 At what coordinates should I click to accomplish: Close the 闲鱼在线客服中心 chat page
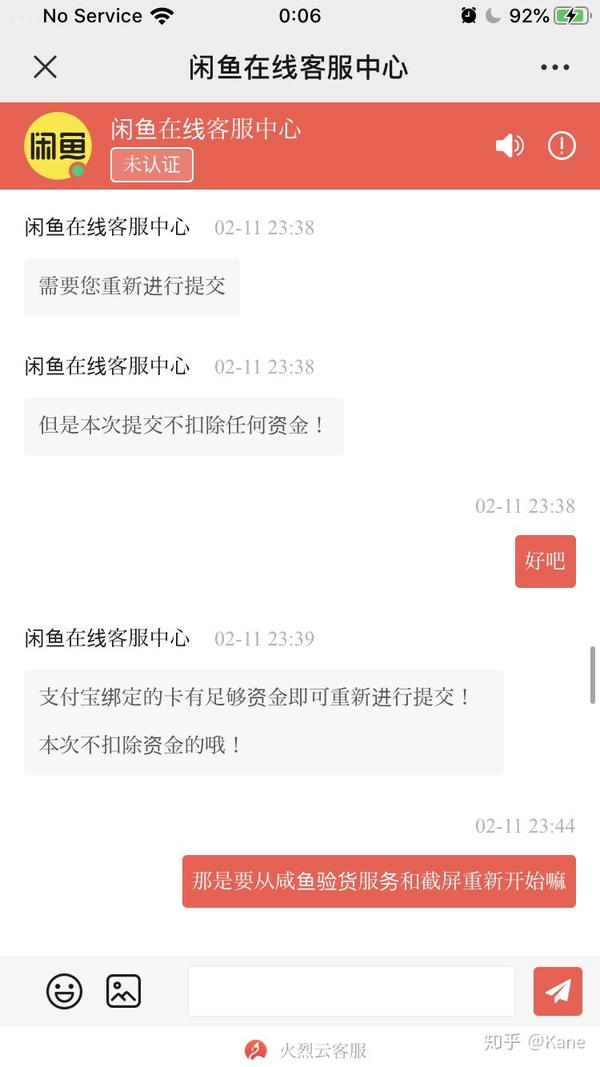coord(45,67)
